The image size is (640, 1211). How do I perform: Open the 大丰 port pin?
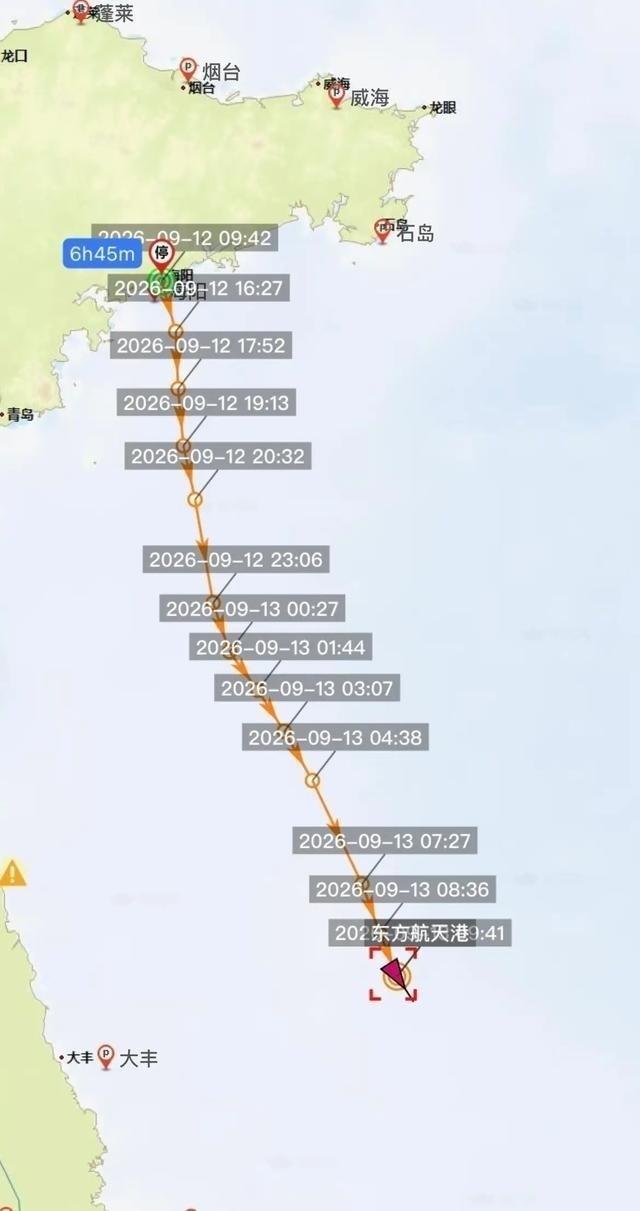(x=106, y=1057)
